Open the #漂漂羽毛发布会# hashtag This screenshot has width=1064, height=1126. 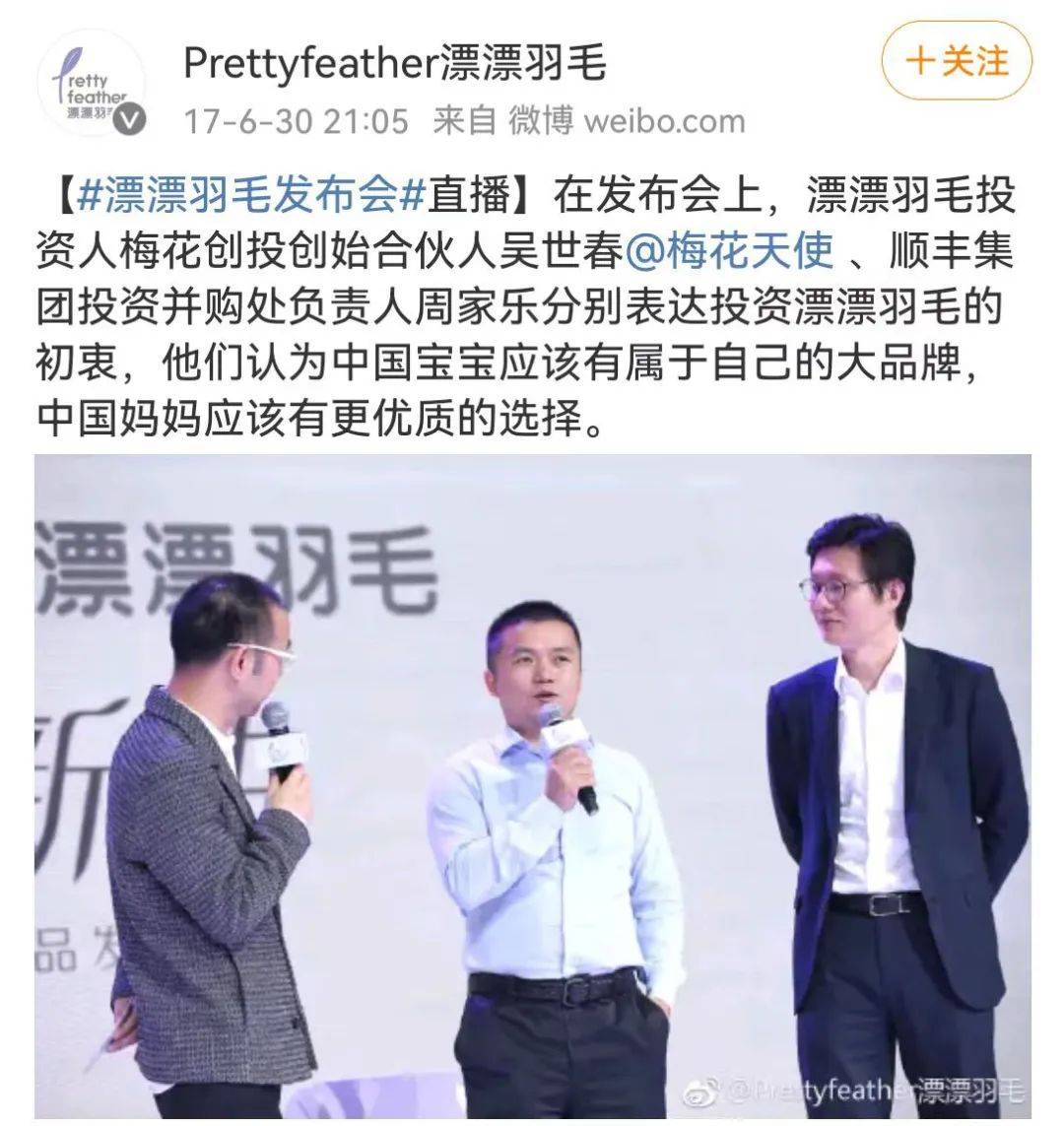[250, 196]
